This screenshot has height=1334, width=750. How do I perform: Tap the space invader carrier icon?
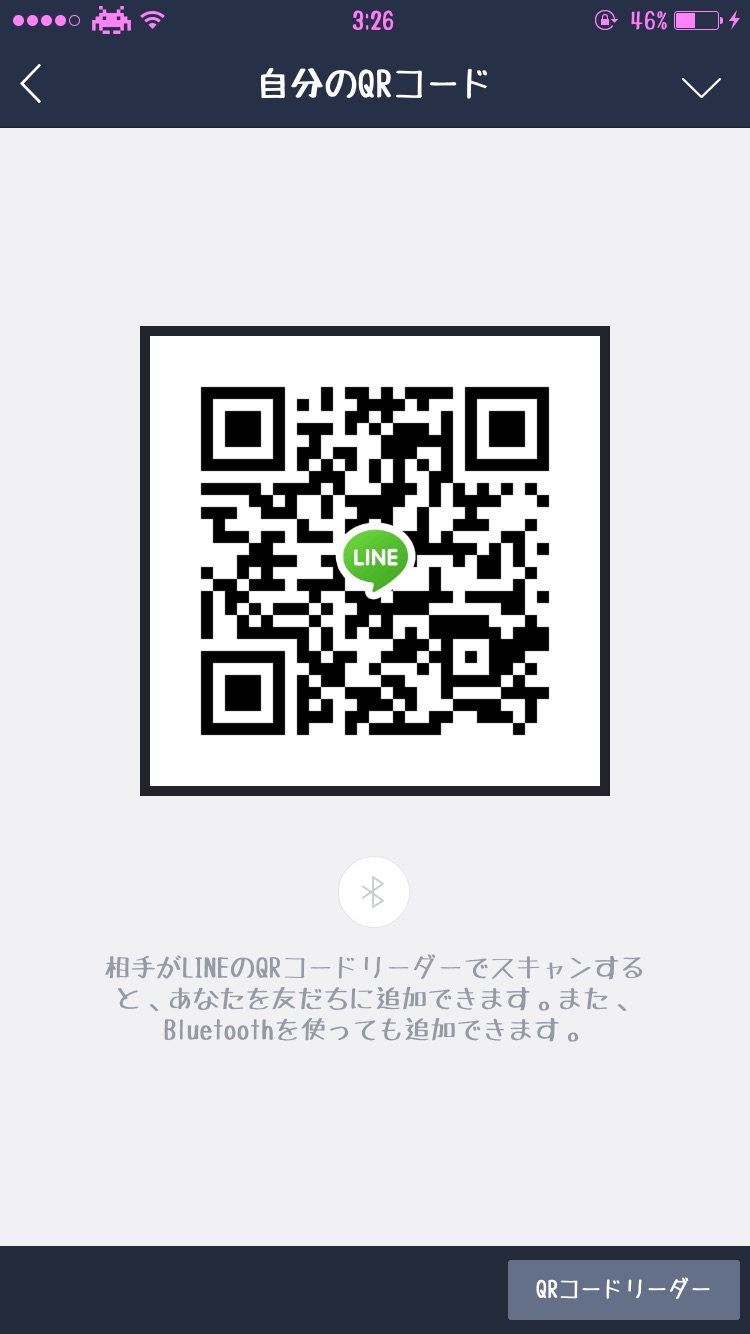point(111,18)
